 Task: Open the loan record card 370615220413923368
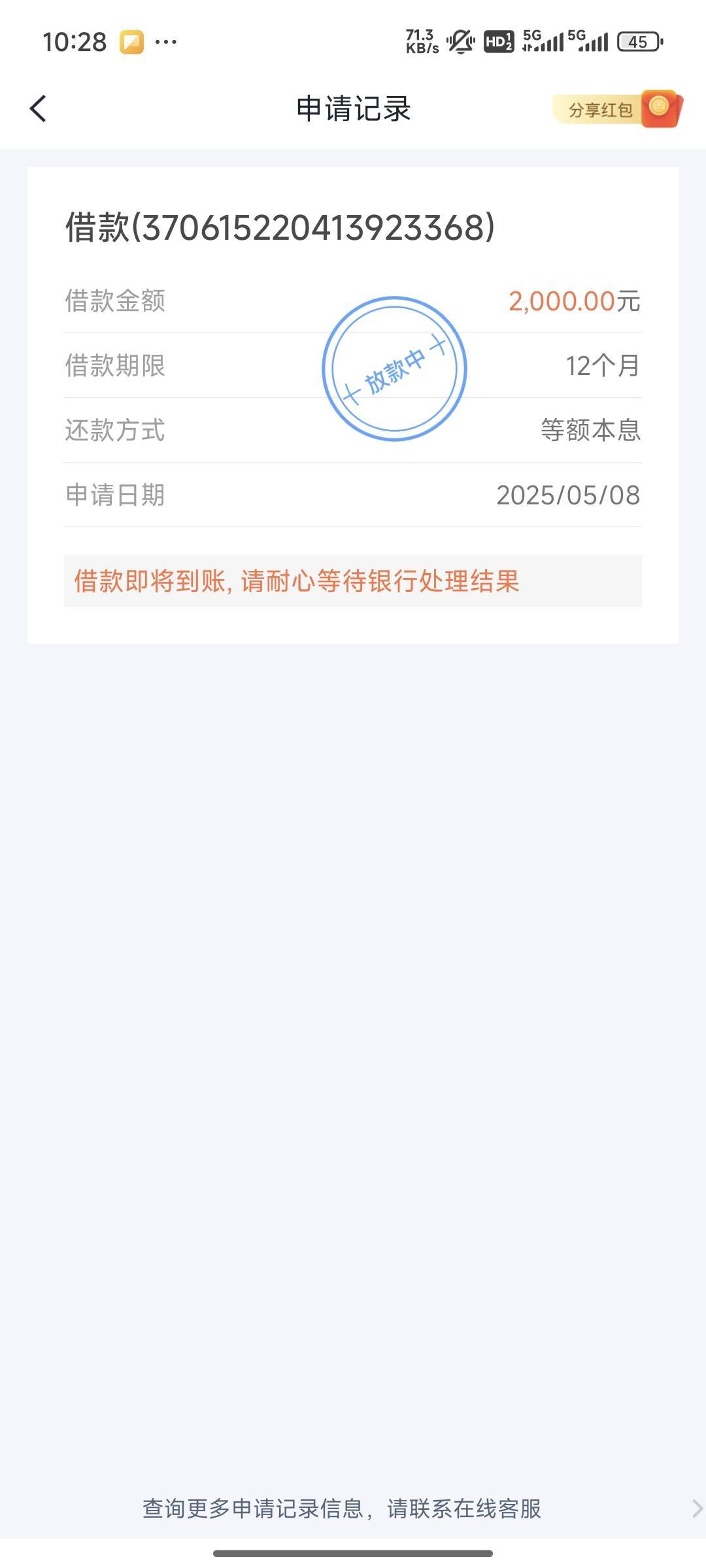pyautogui.click(x=353, y=405)
